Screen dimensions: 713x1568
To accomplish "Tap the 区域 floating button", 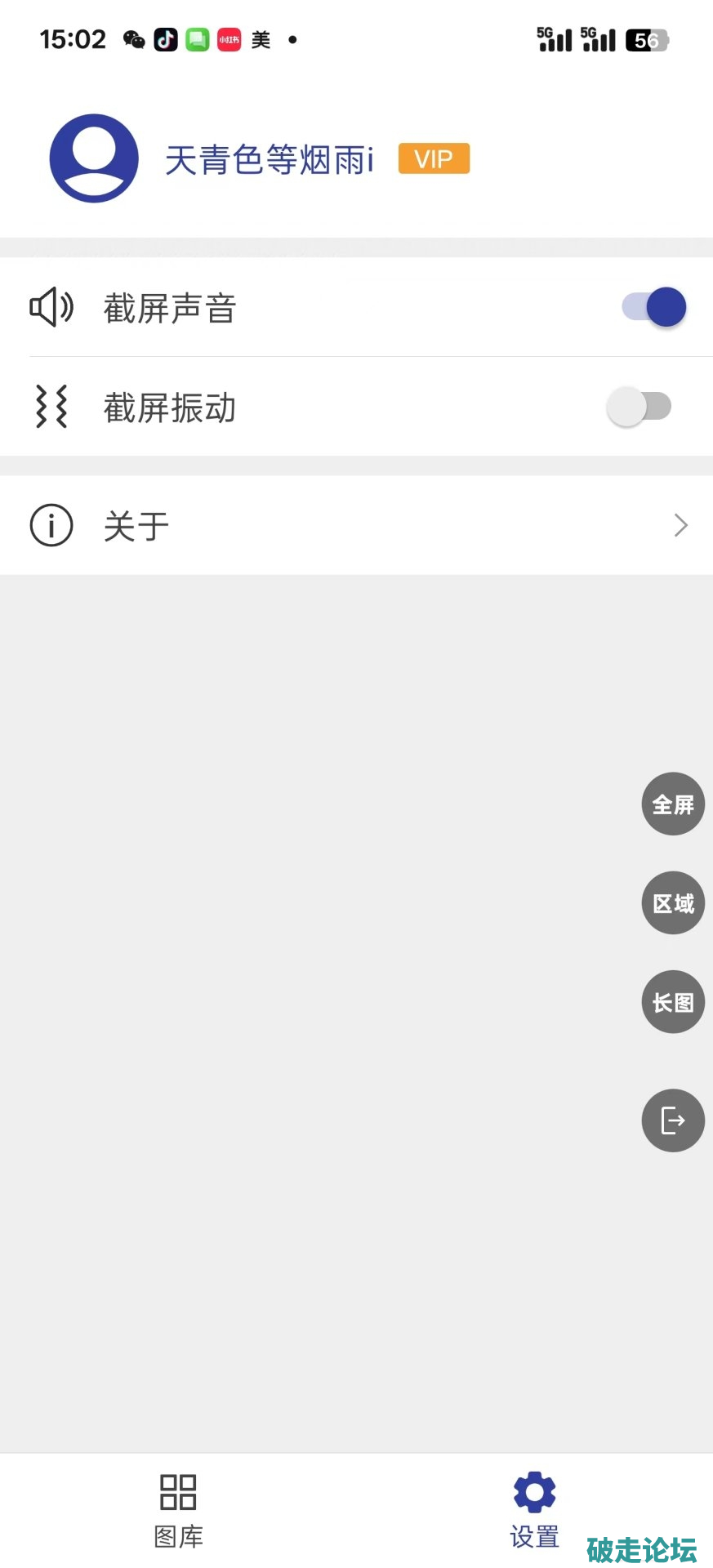I will 673,903.
